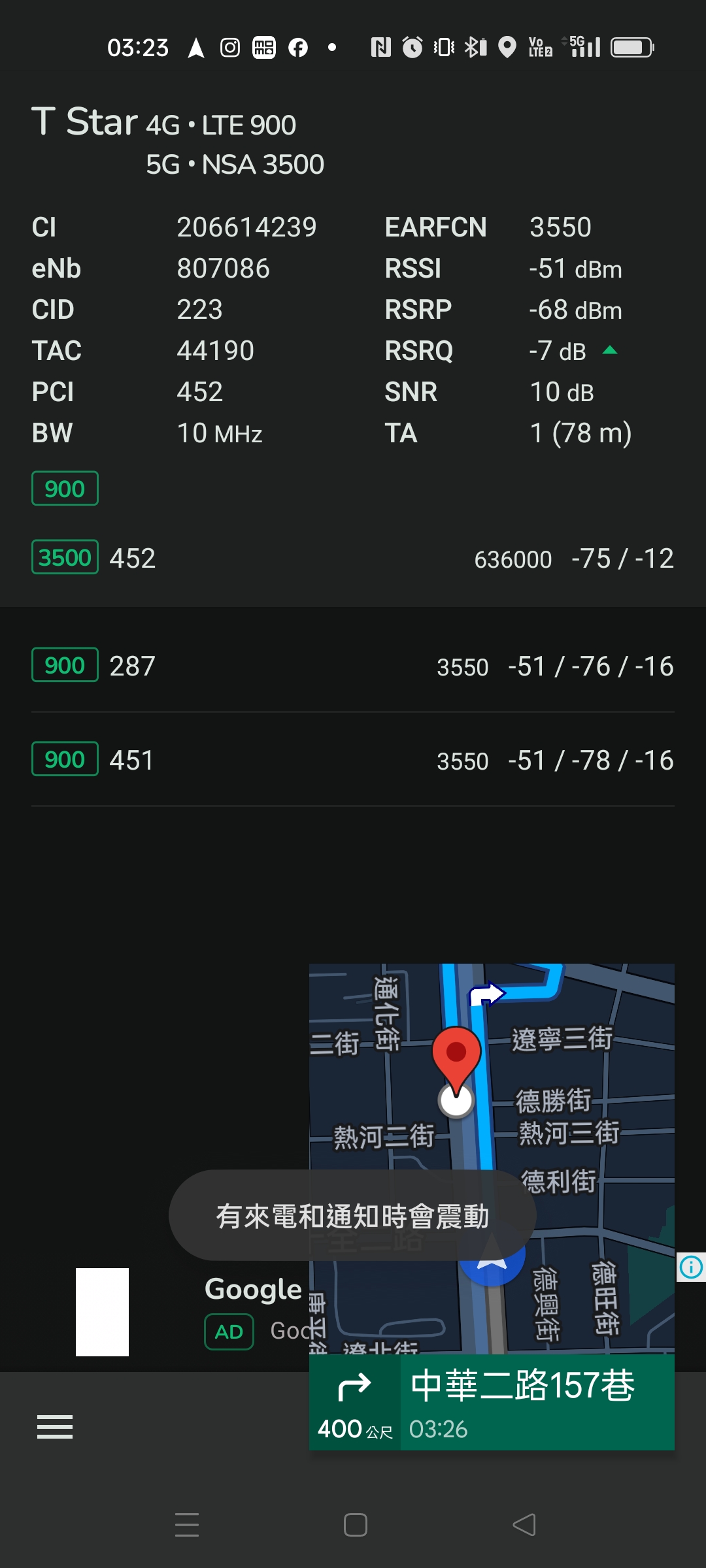Go to the home screen
Image resolution: width=706 pixels, height=1568 pixels.
(x=355, y=1525)
